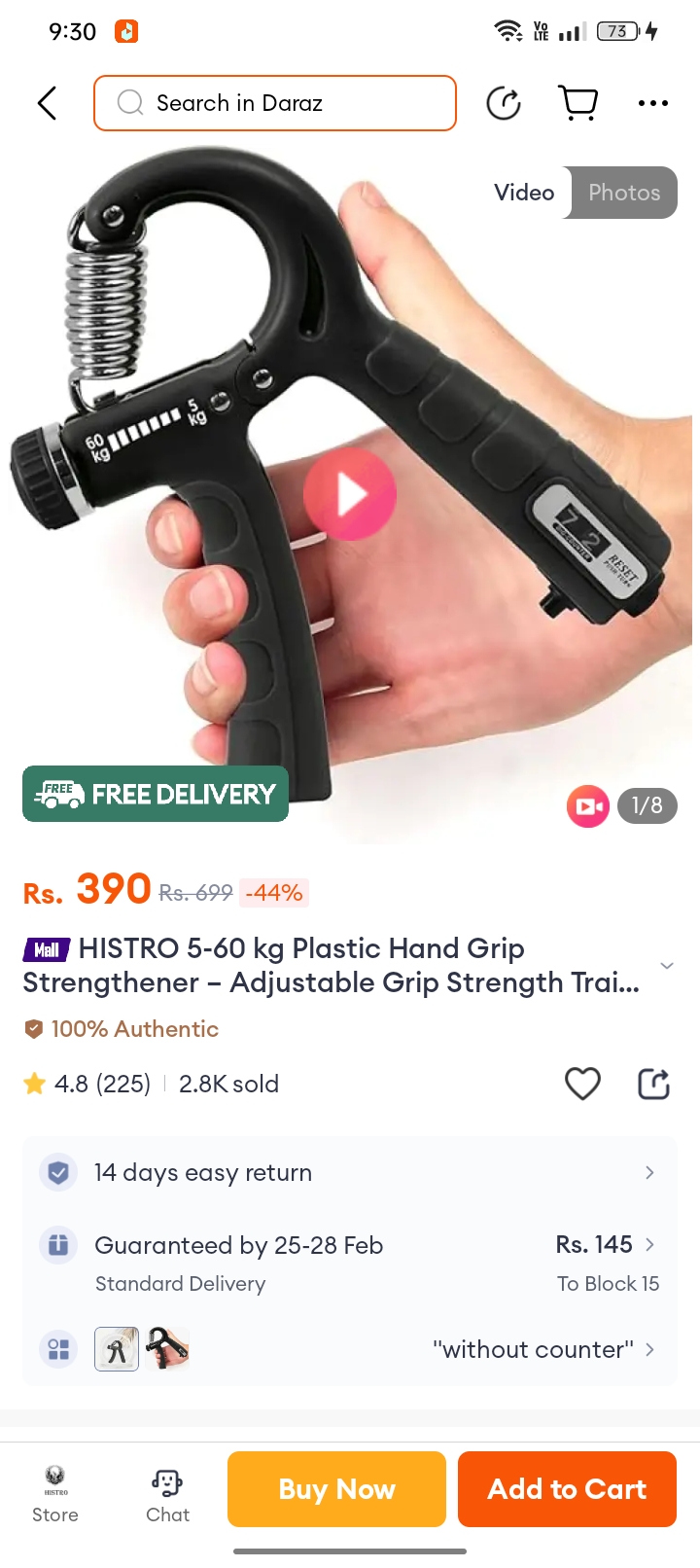Open Standard Delivery options row

[350, 1263]
